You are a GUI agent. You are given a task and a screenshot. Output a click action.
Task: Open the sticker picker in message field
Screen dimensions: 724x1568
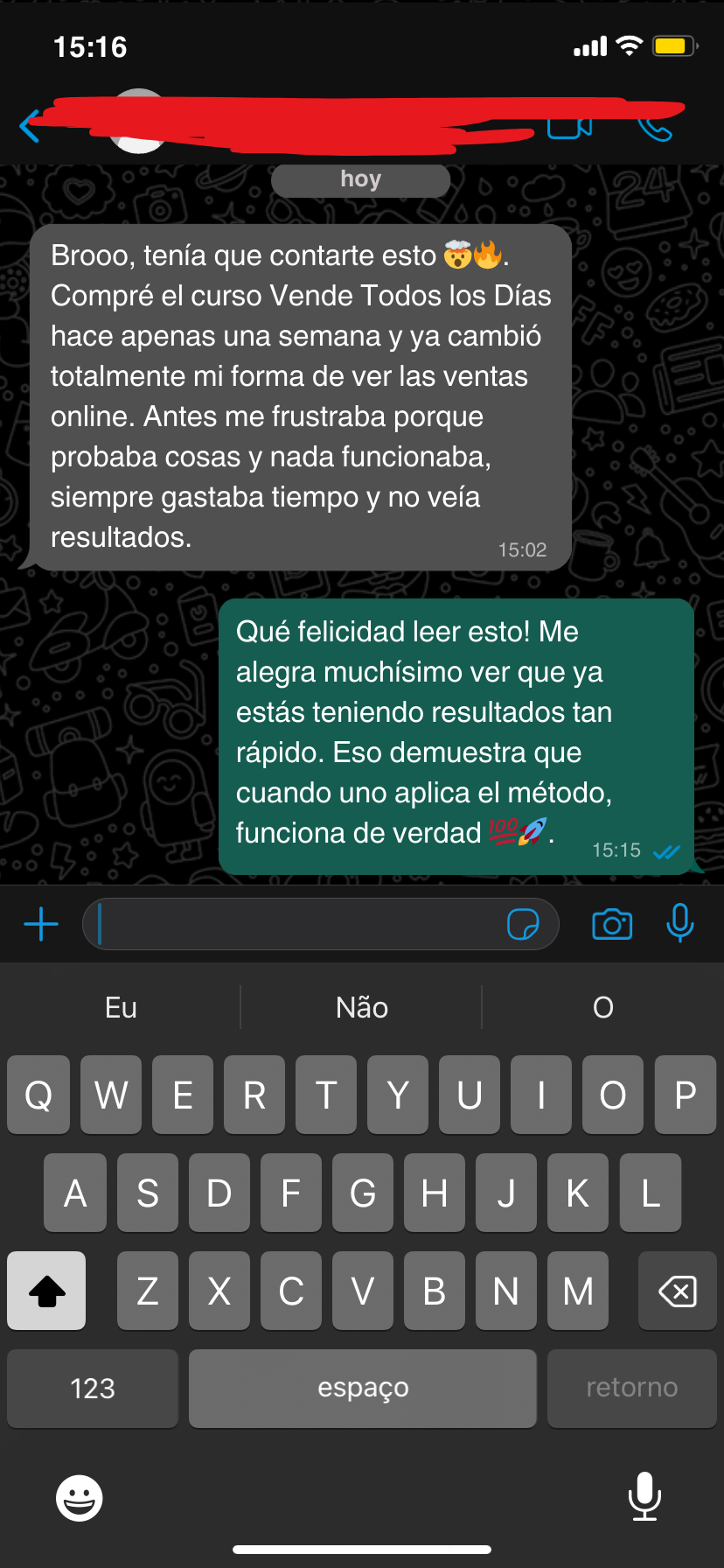[523, 924]
